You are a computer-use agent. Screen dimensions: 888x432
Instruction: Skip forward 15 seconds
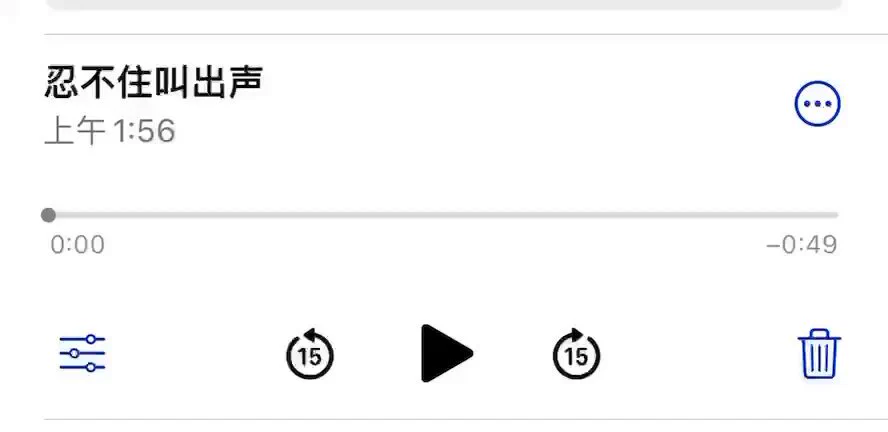[577, 353]
